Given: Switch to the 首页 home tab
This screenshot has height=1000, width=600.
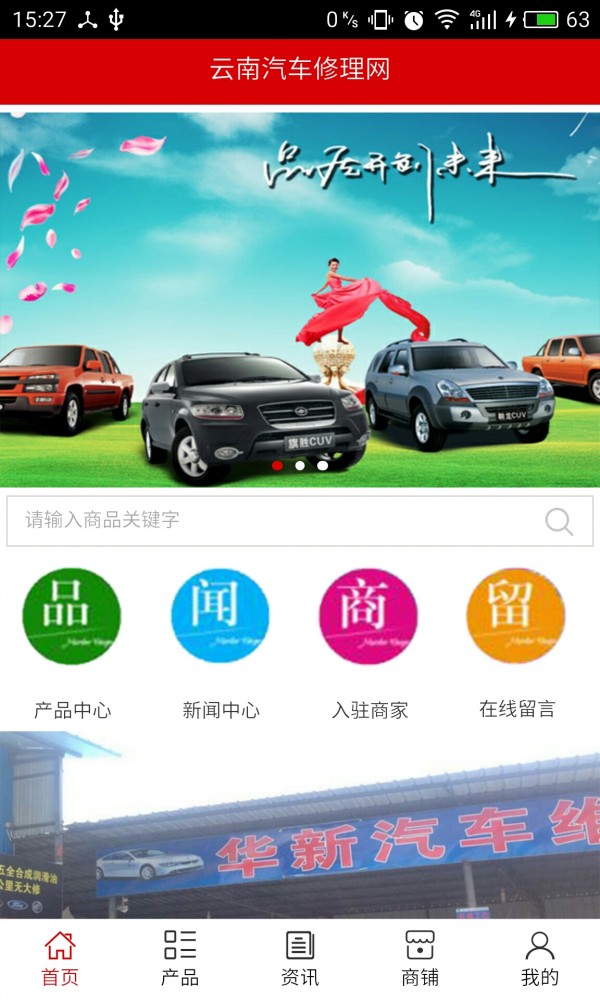Looking at the screenshot, I should 60,958.
